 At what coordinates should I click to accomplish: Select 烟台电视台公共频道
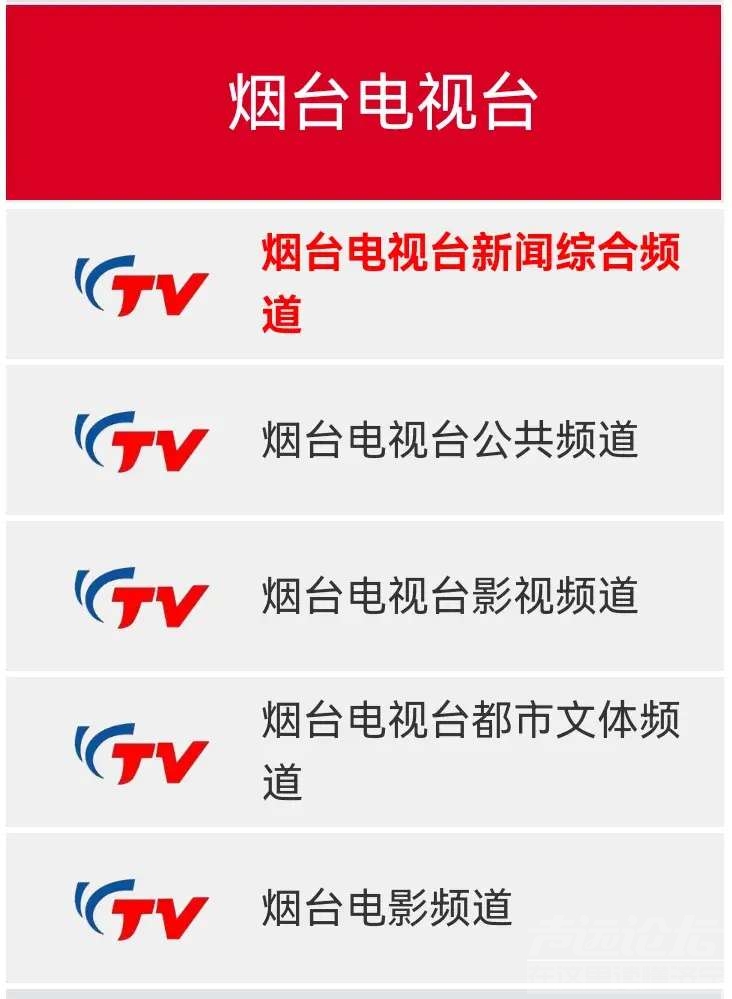click(x=450, y=440)
